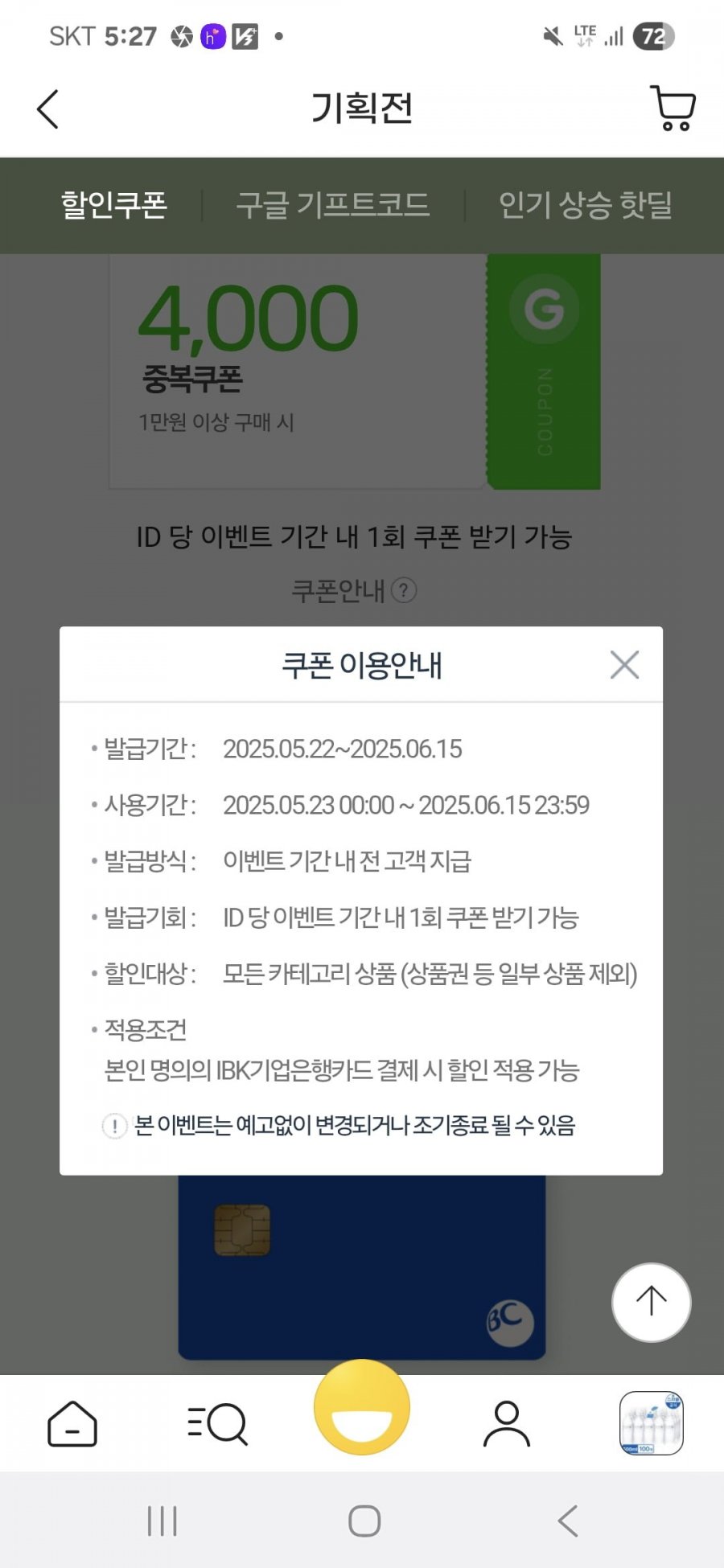Image resolution: width=724 pixels, height=1568 pixels.
Task: Switch to the 할인쿠폰 tab
Action: click(114, 205)
